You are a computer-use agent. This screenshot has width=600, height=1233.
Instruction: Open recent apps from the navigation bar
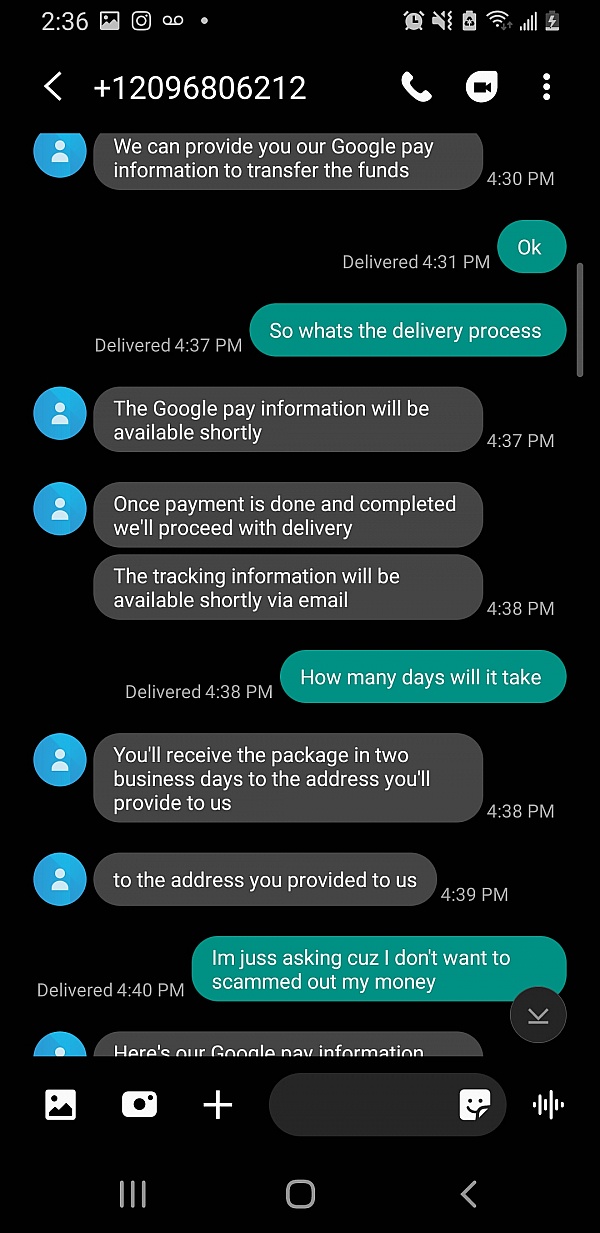(x=133, y=1193)
